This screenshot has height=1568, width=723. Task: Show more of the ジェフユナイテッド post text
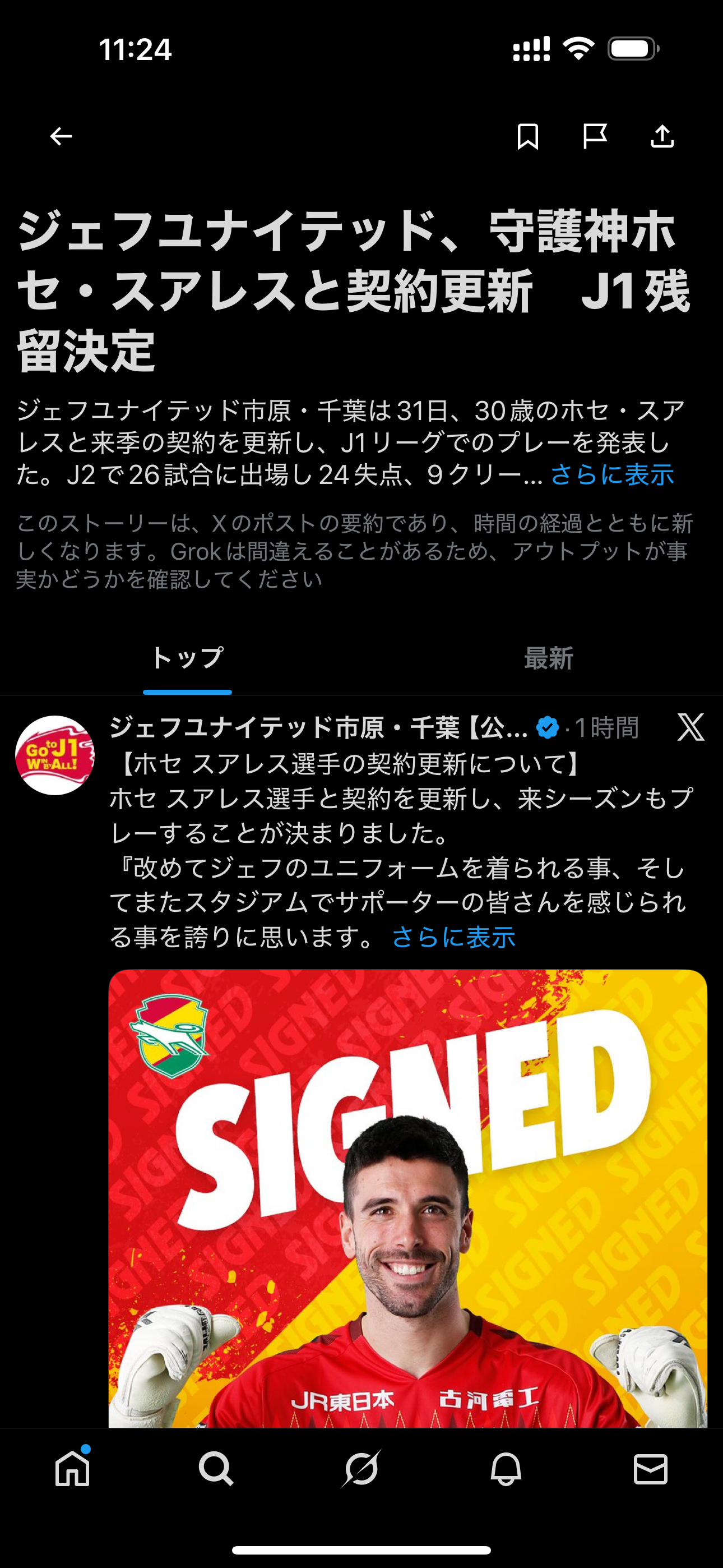pos(453,937)
